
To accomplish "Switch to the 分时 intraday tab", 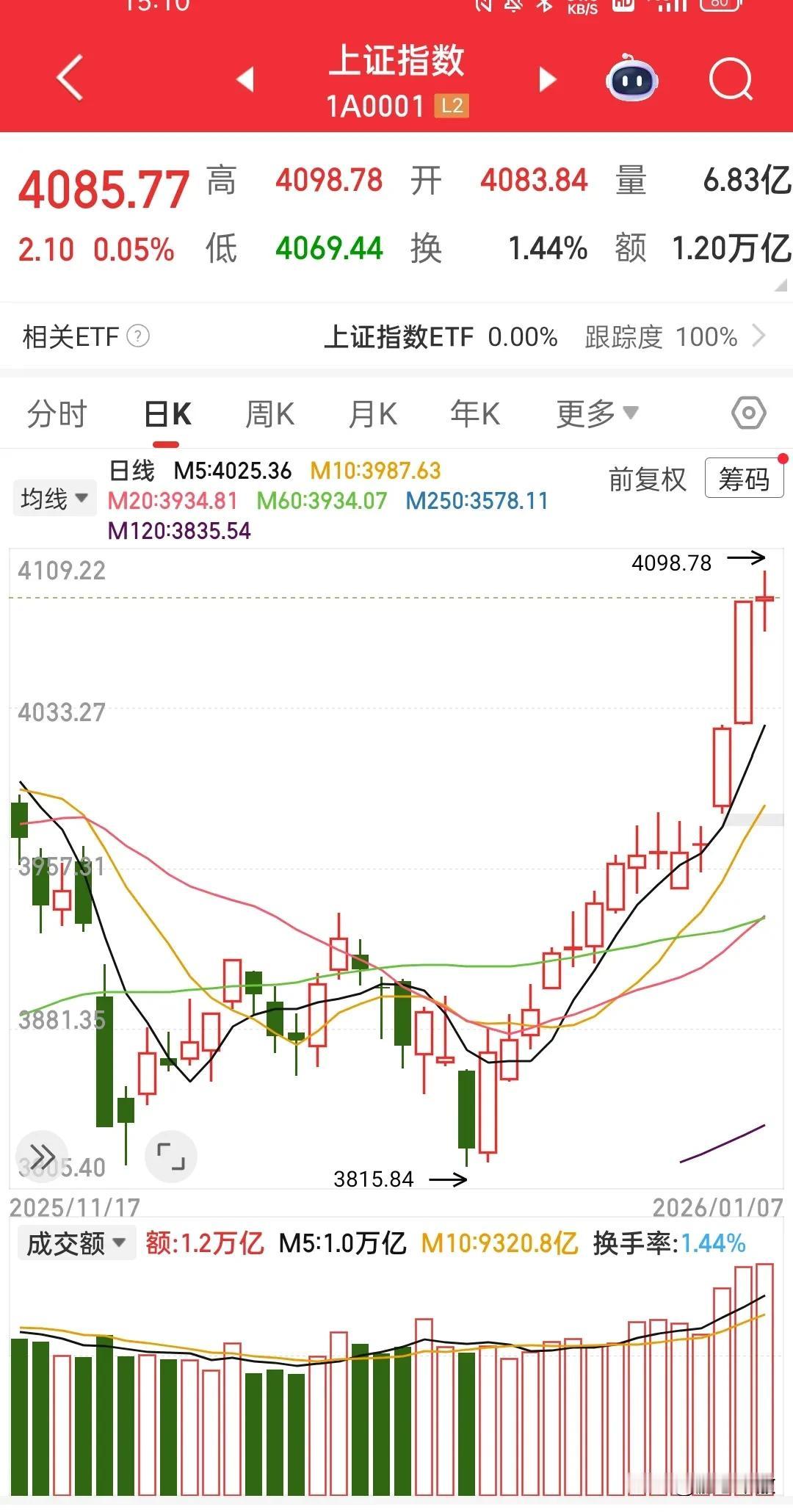I will 56,413.
